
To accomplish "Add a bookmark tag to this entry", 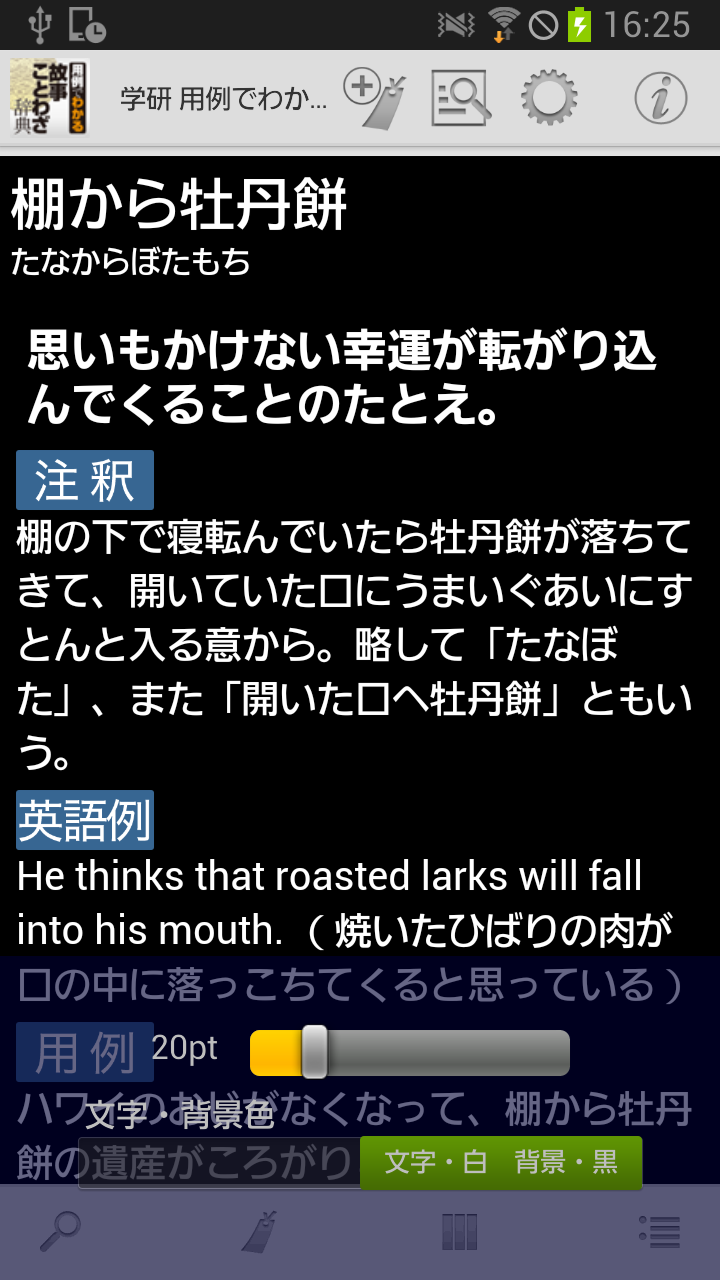I will pyautogui.click(x=375, y=98).
